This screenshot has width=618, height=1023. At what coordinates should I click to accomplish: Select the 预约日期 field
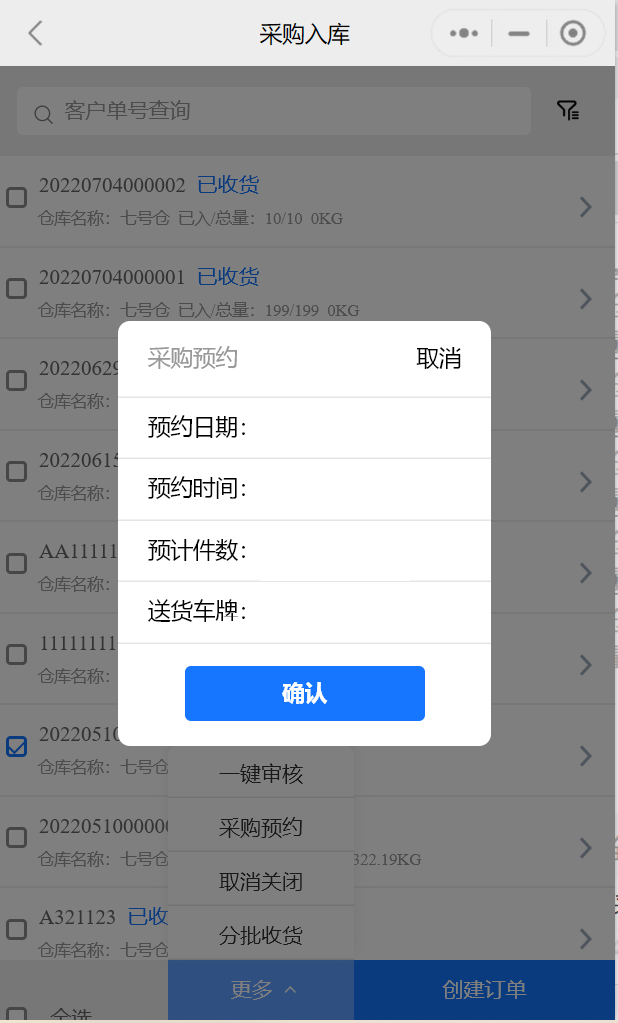point(304,428)
